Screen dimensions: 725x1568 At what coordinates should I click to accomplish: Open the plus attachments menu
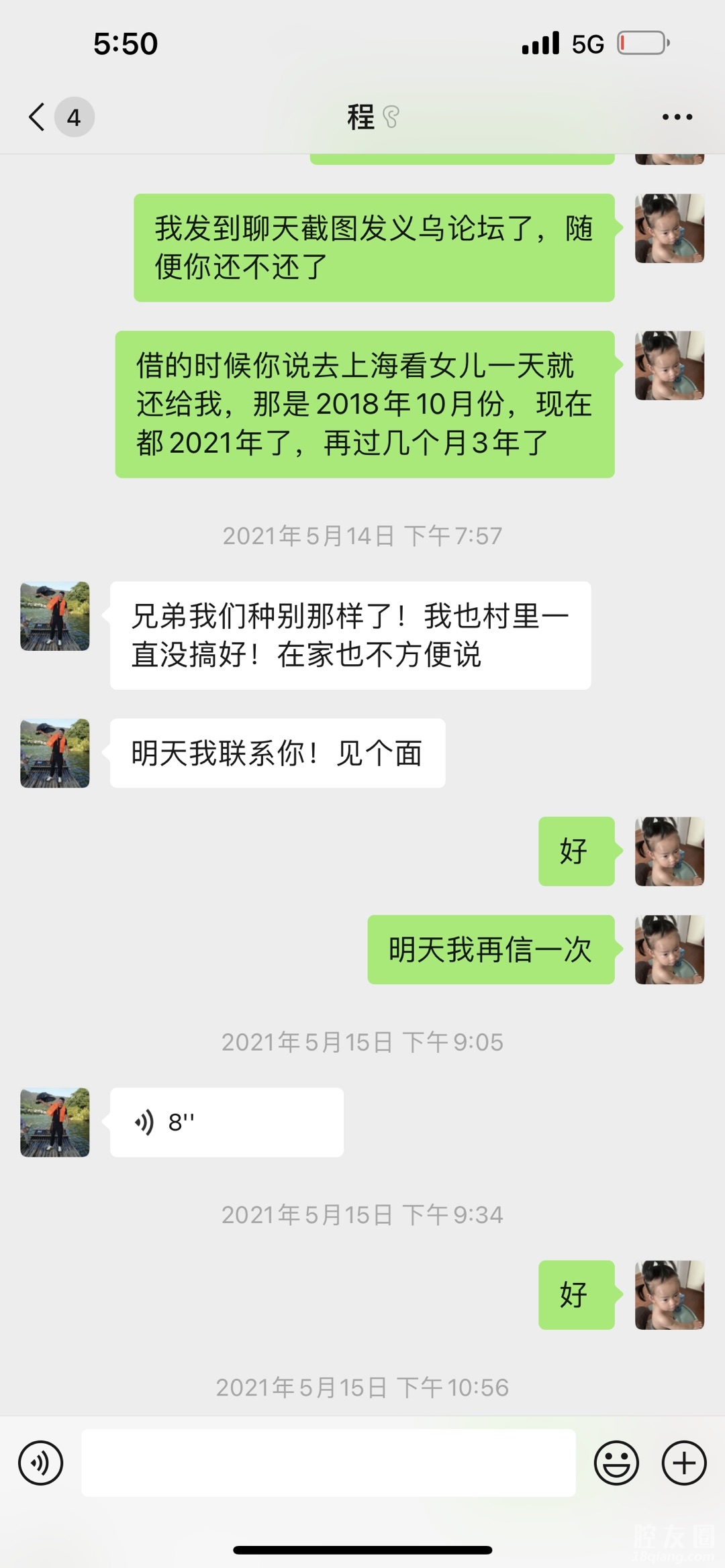pyautogui.click(x=684, y=1463)
